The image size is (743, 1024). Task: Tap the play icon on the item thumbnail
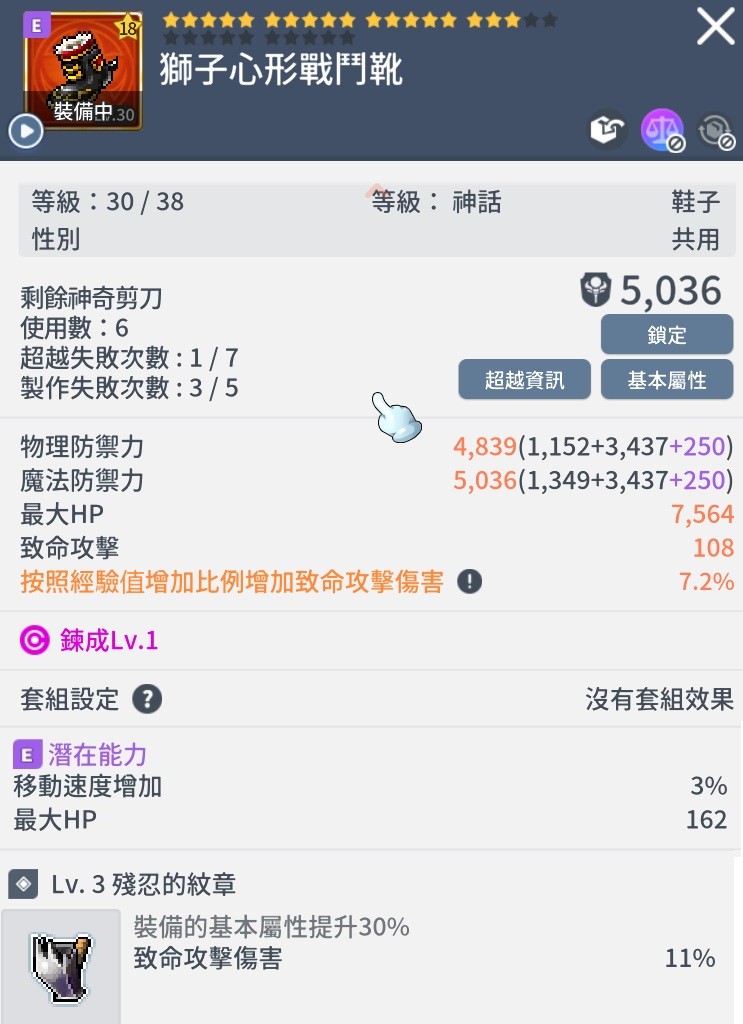pyautogui.click(x=25, y=130)
